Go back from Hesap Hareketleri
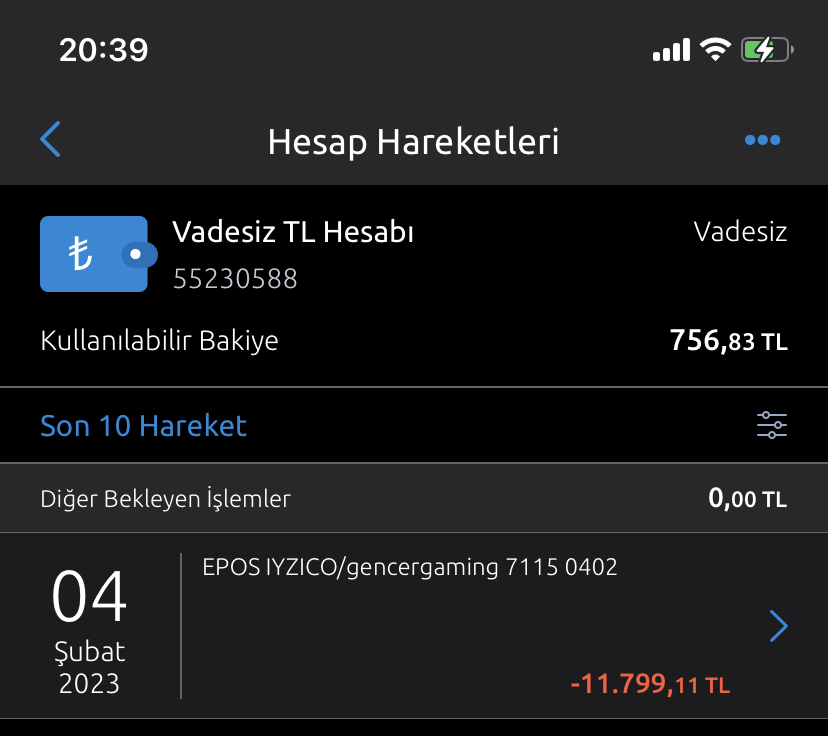This screenshot has height=736, width=828. (51, 139)
